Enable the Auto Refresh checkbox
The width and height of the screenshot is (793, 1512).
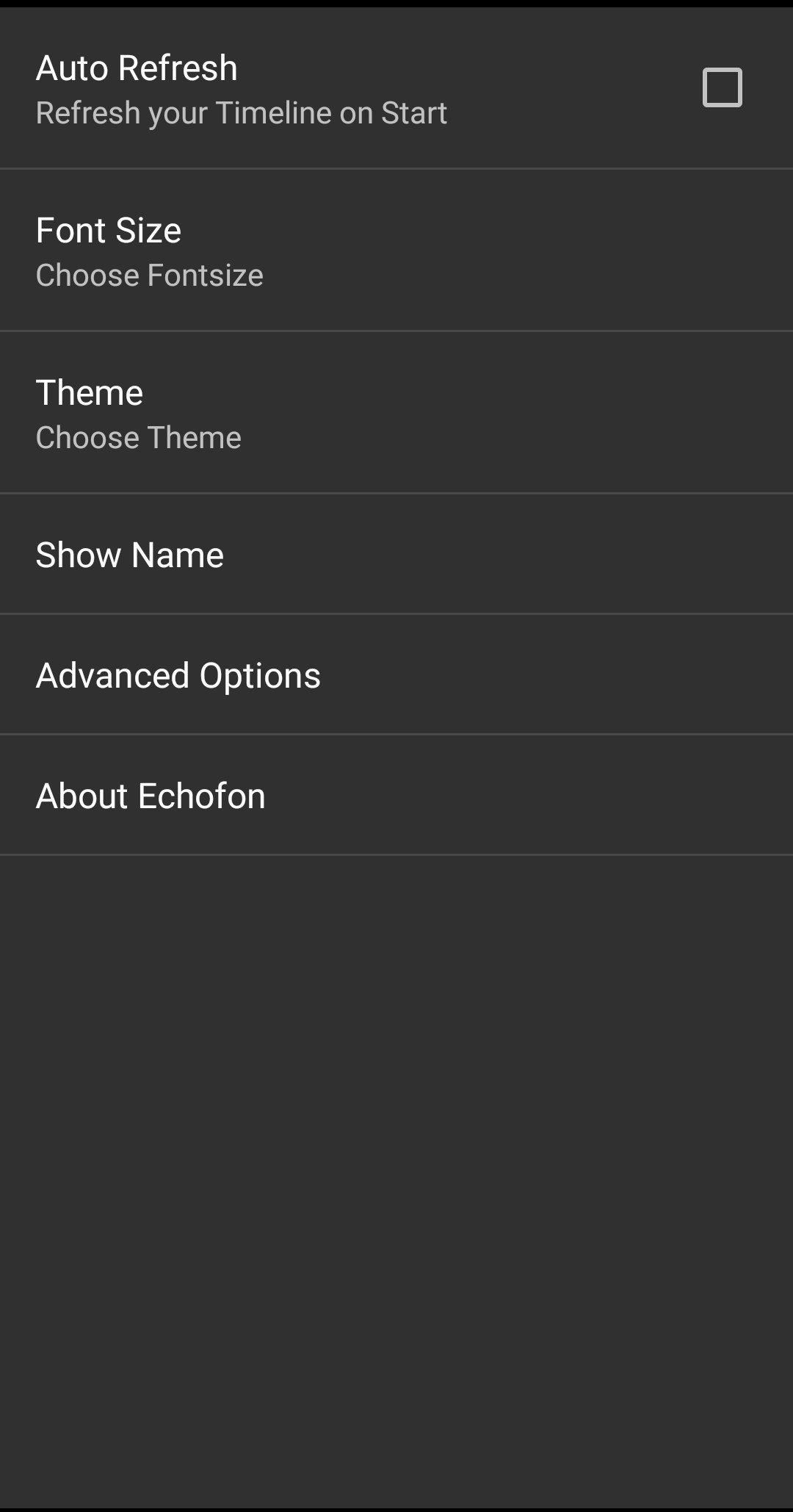[723, 87]
